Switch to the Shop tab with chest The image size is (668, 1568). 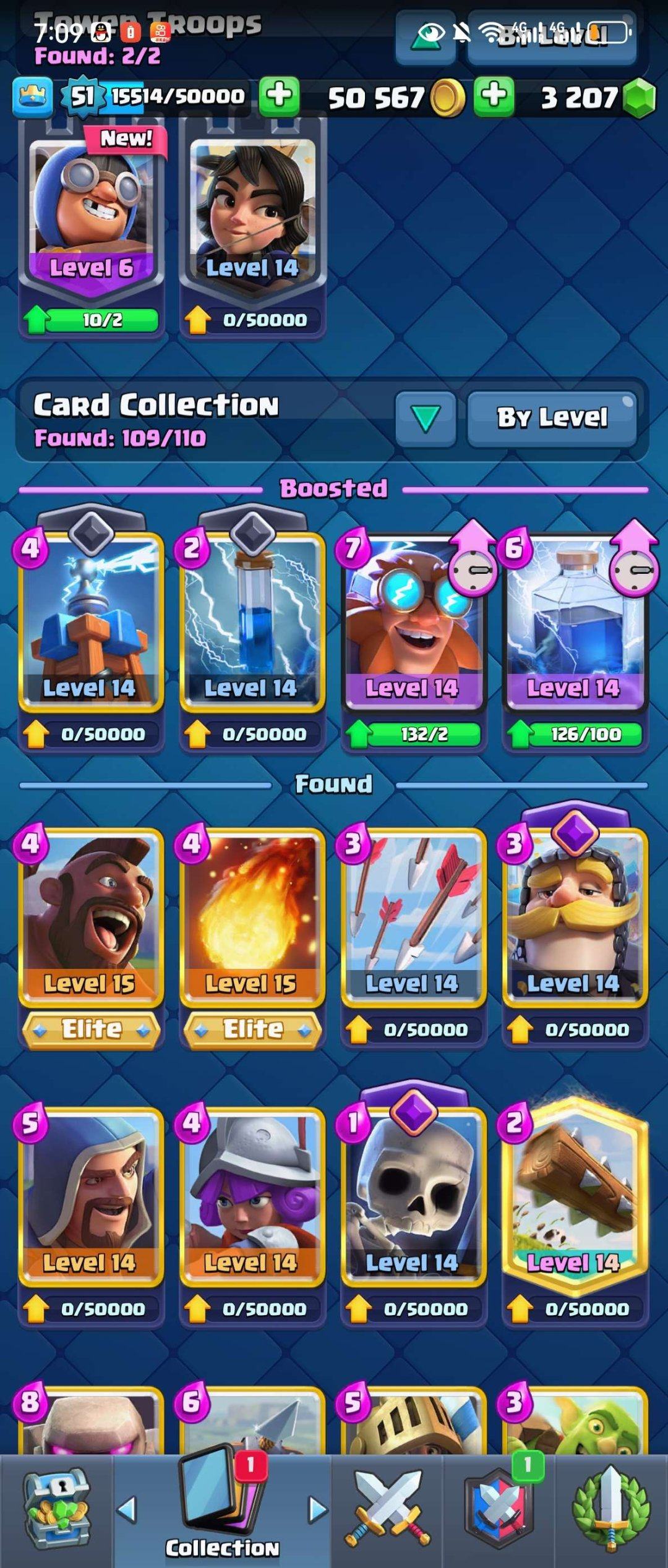point(57,1510)
